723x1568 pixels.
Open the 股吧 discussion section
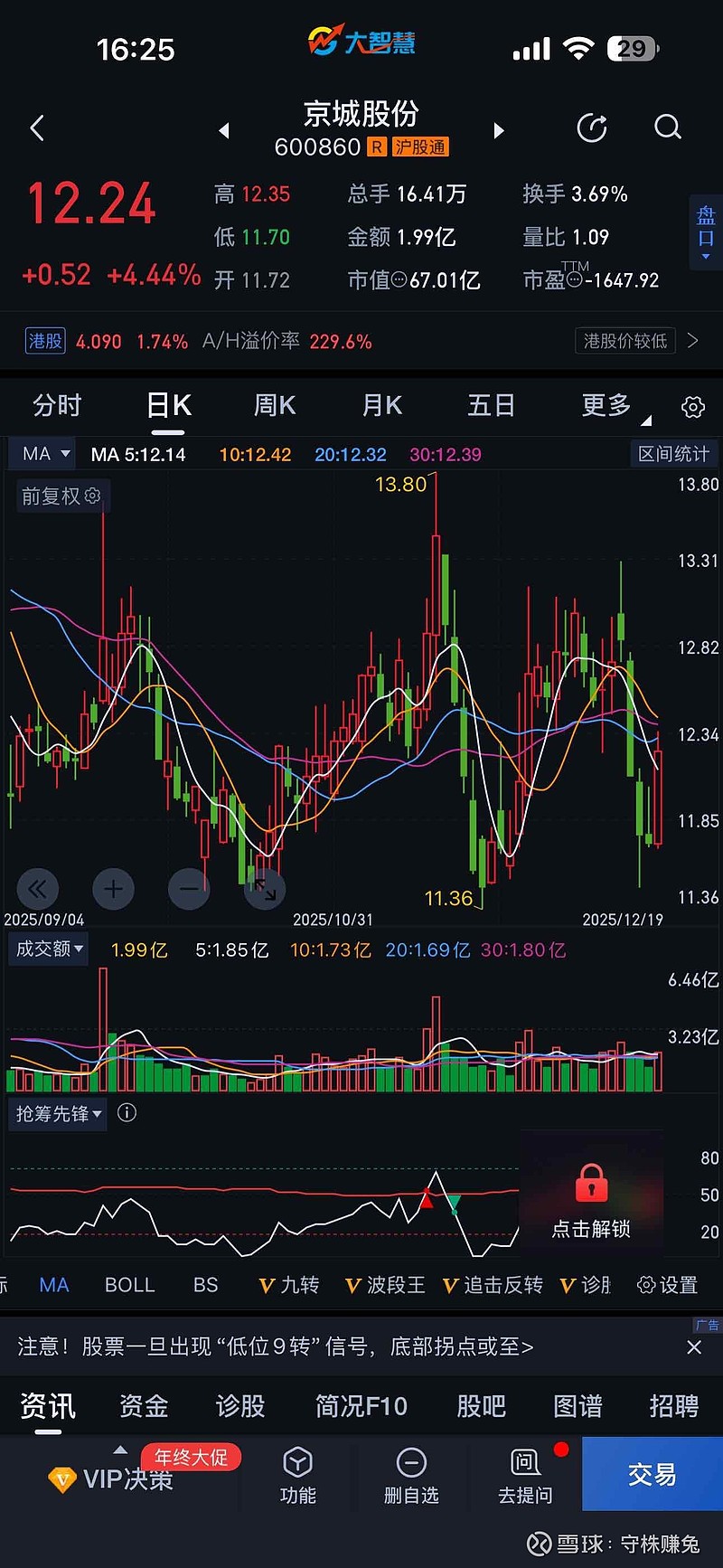click(x=480, y=1407)
